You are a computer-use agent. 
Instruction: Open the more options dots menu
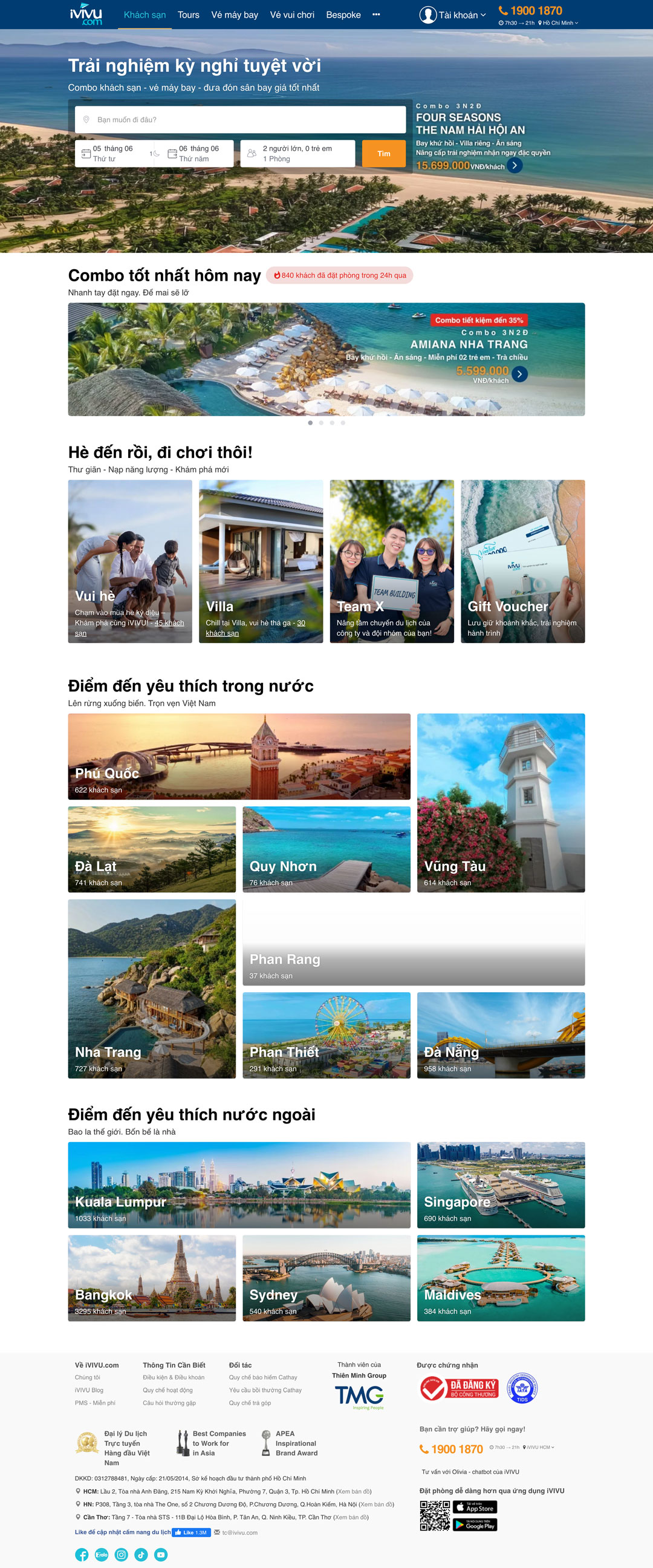pos(376,15)
